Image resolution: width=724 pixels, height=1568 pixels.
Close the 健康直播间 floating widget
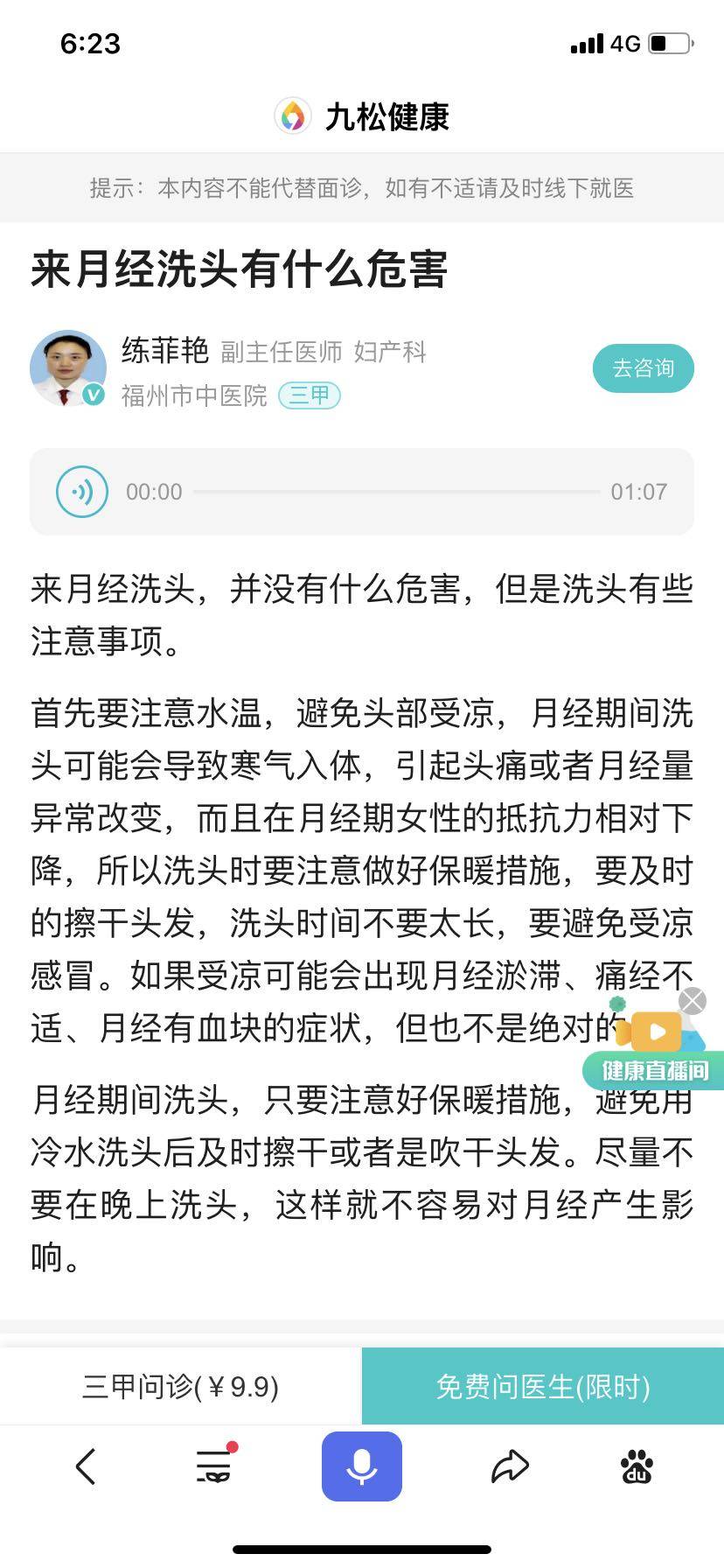(x=693, y=1000)
